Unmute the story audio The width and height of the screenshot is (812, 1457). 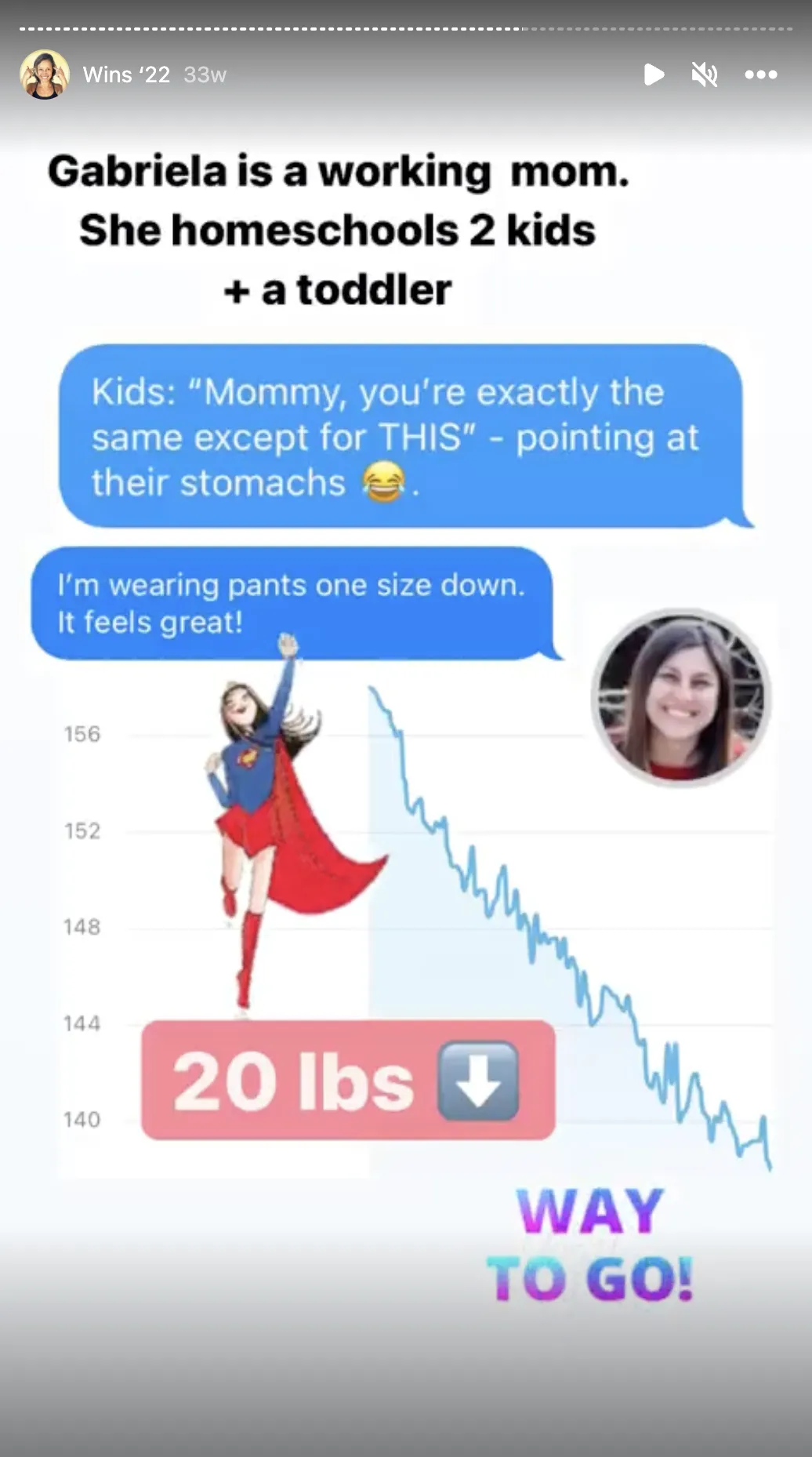pos(704,74)
